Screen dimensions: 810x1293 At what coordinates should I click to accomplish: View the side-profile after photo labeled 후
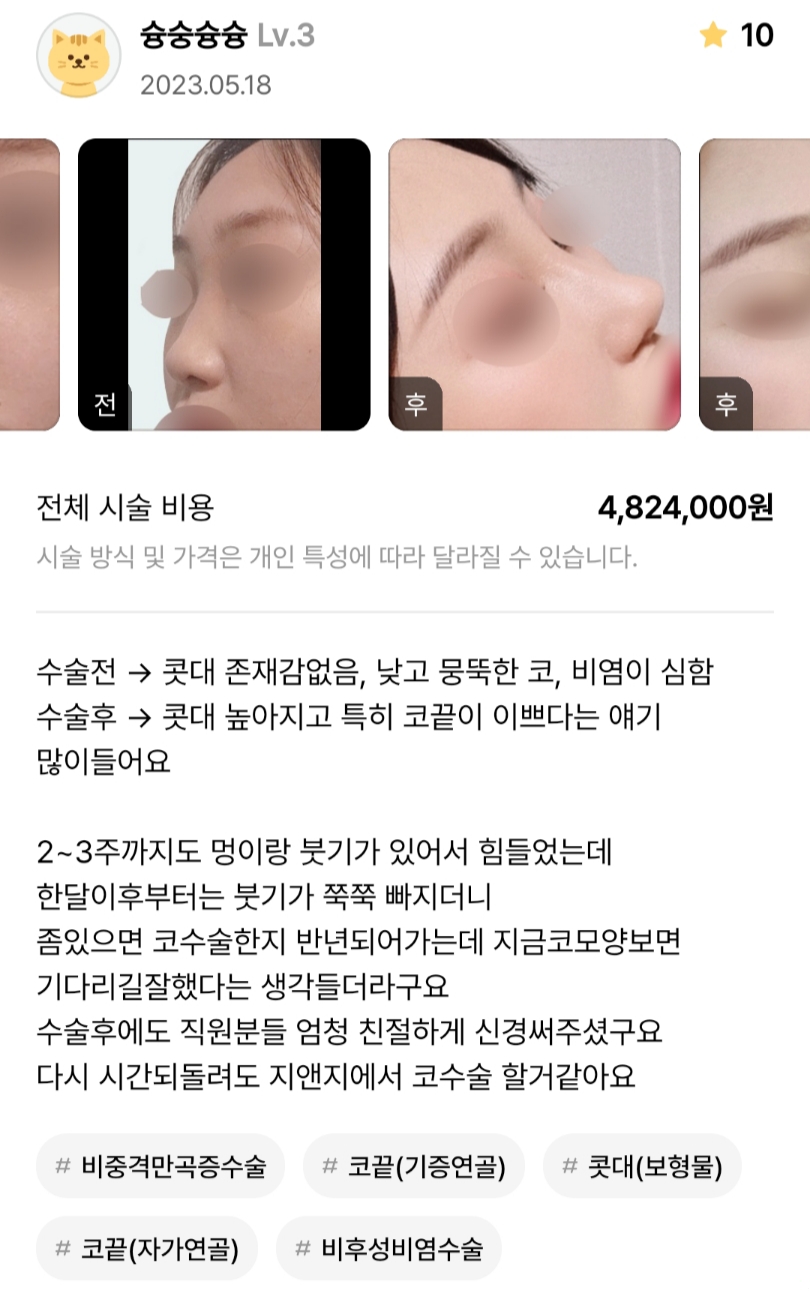[x=534, y=285]
